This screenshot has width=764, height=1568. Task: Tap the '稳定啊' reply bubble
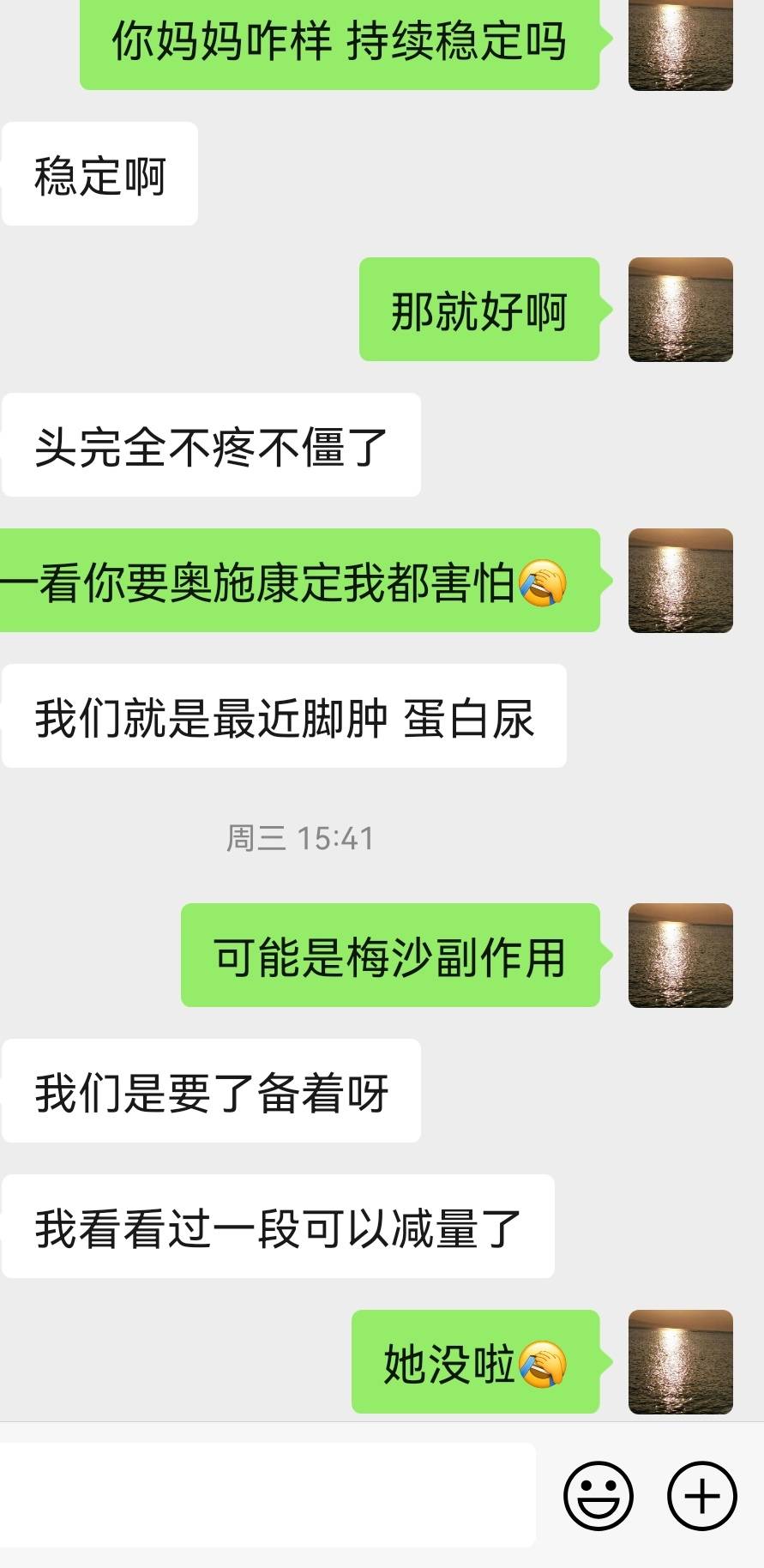click(x=98, y=172)
